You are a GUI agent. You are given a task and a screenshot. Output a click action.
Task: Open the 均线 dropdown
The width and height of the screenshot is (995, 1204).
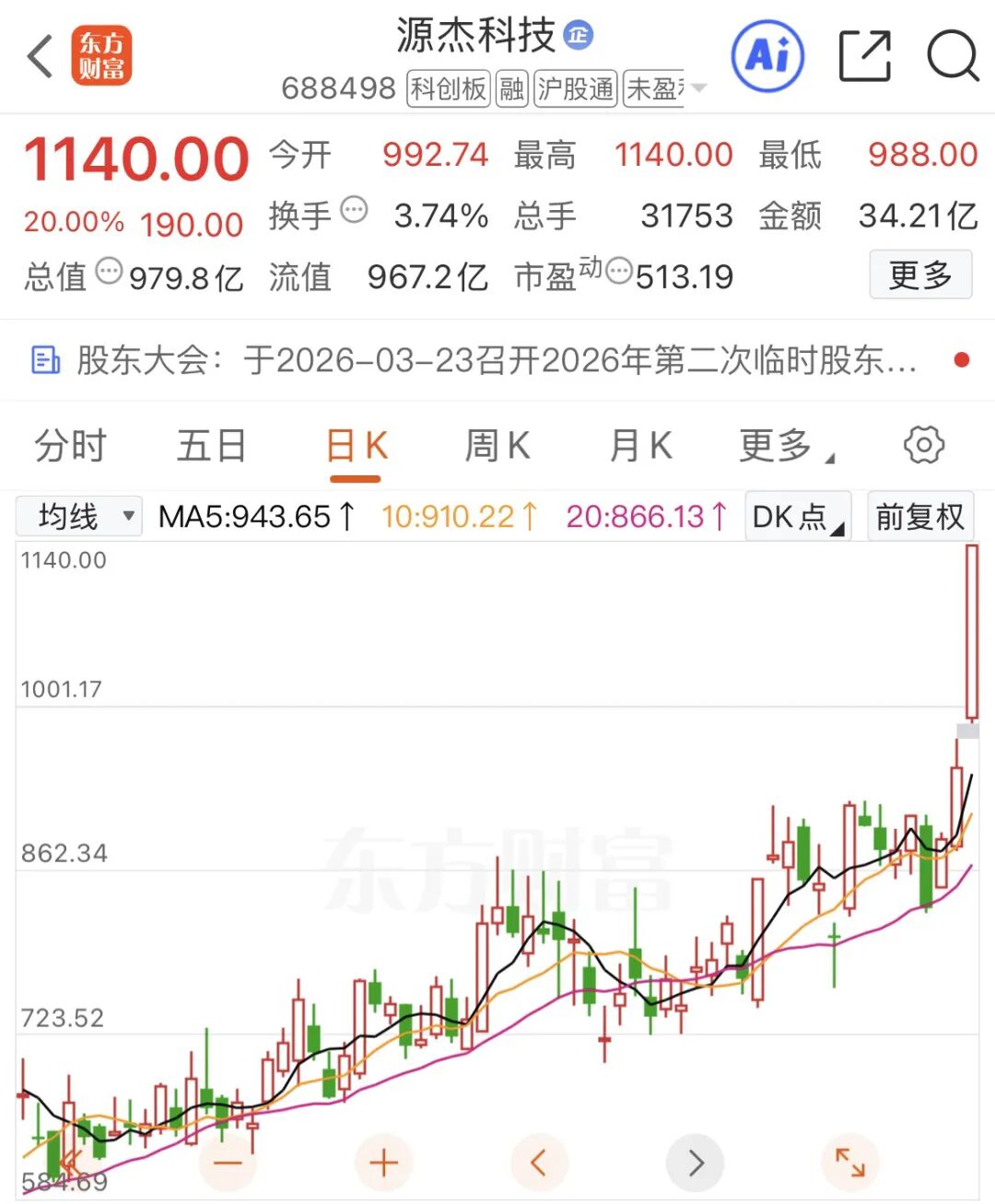pyautogui.click(x=78, y=516)
